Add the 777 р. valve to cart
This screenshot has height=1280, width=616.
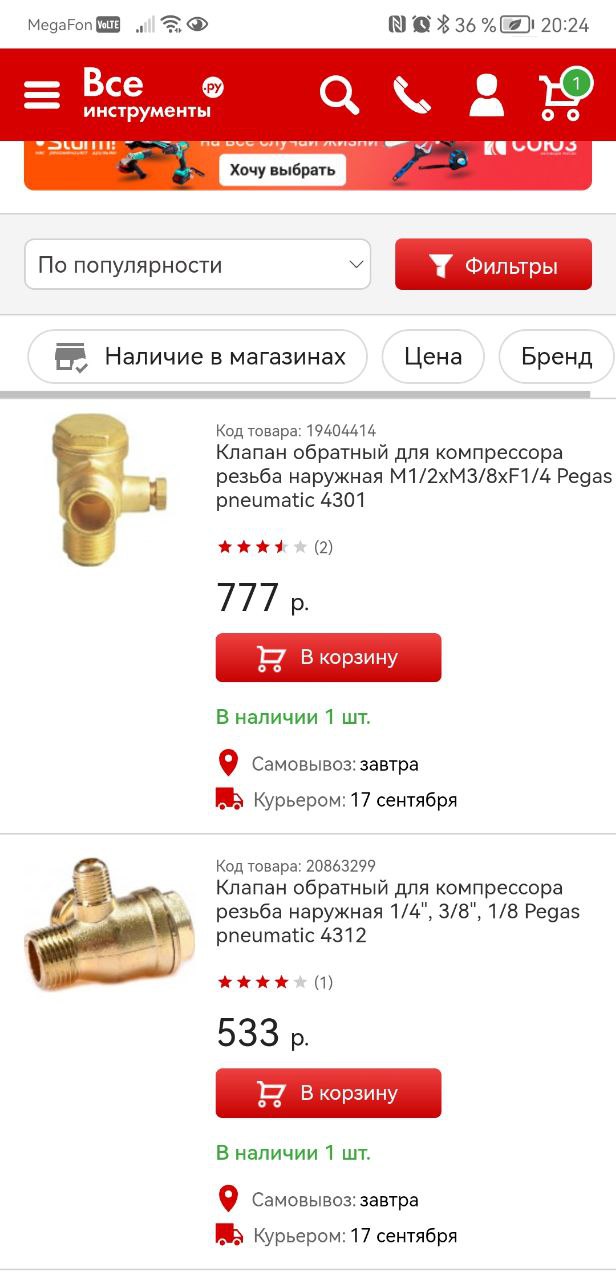click(328, 658)
